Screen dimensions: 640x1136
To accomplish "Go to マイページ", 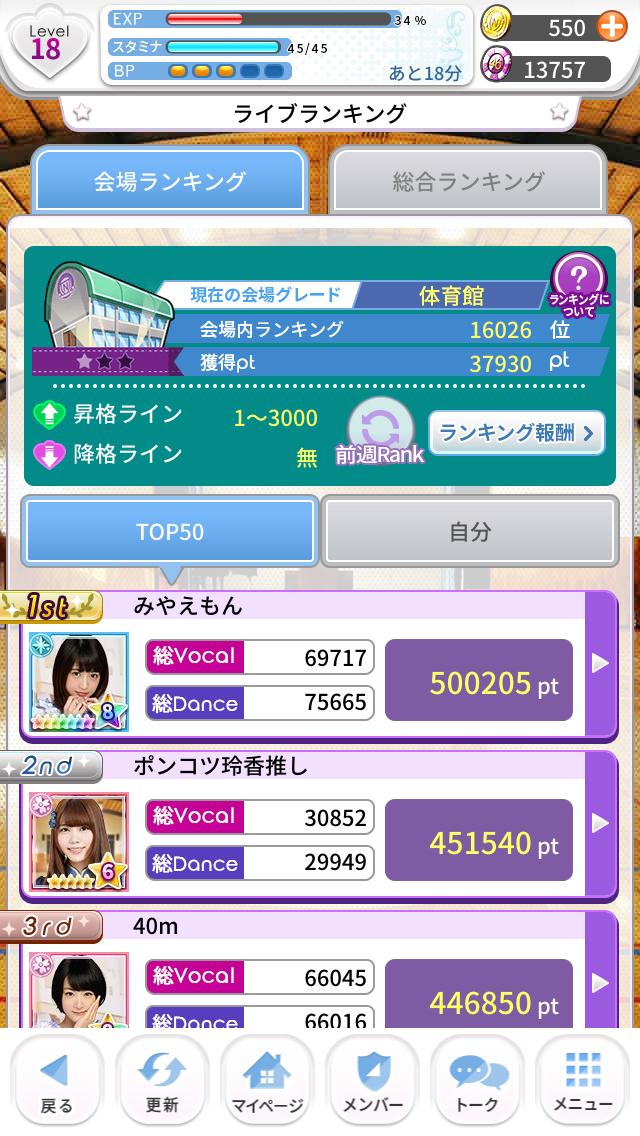I will coord(267,1083).
